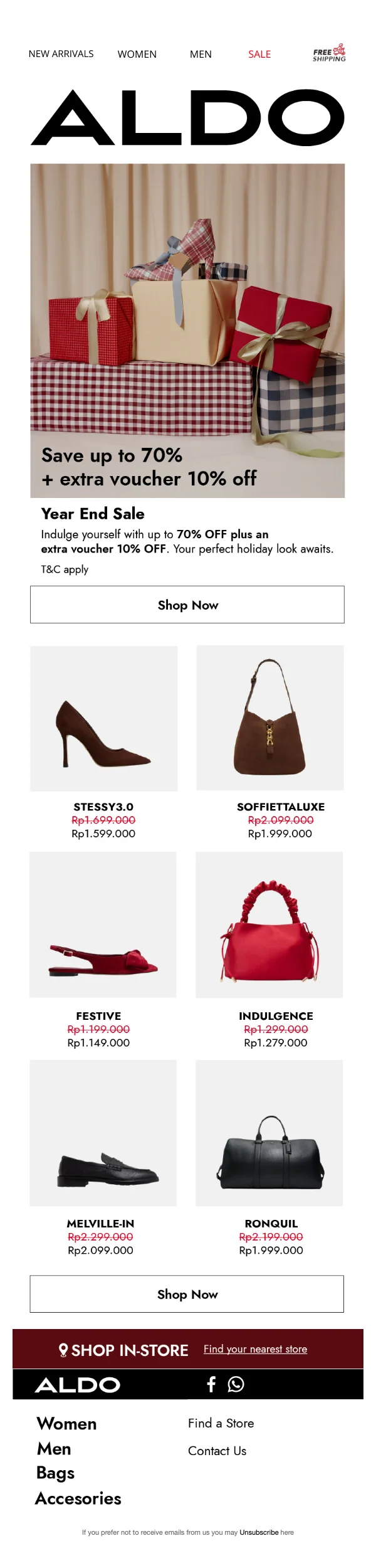
Task: Open the RONQUIL black duffle bag
Action: pyautogui.click(x=269, y=1133)
